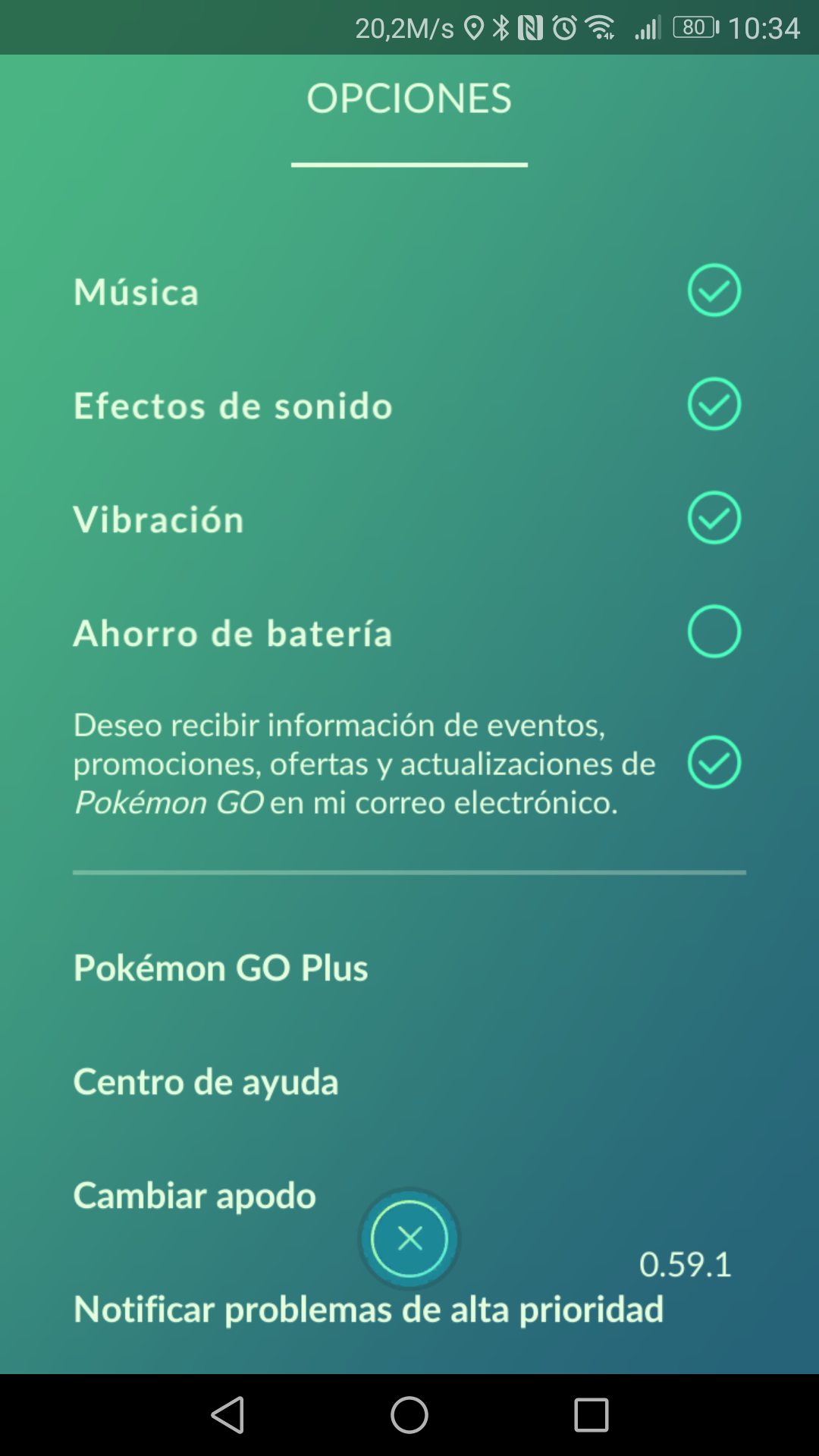Uncheck receiving Pokémon GO email promotions
The width and height of the screenshot is (819, 1456).
click(714, 762)
